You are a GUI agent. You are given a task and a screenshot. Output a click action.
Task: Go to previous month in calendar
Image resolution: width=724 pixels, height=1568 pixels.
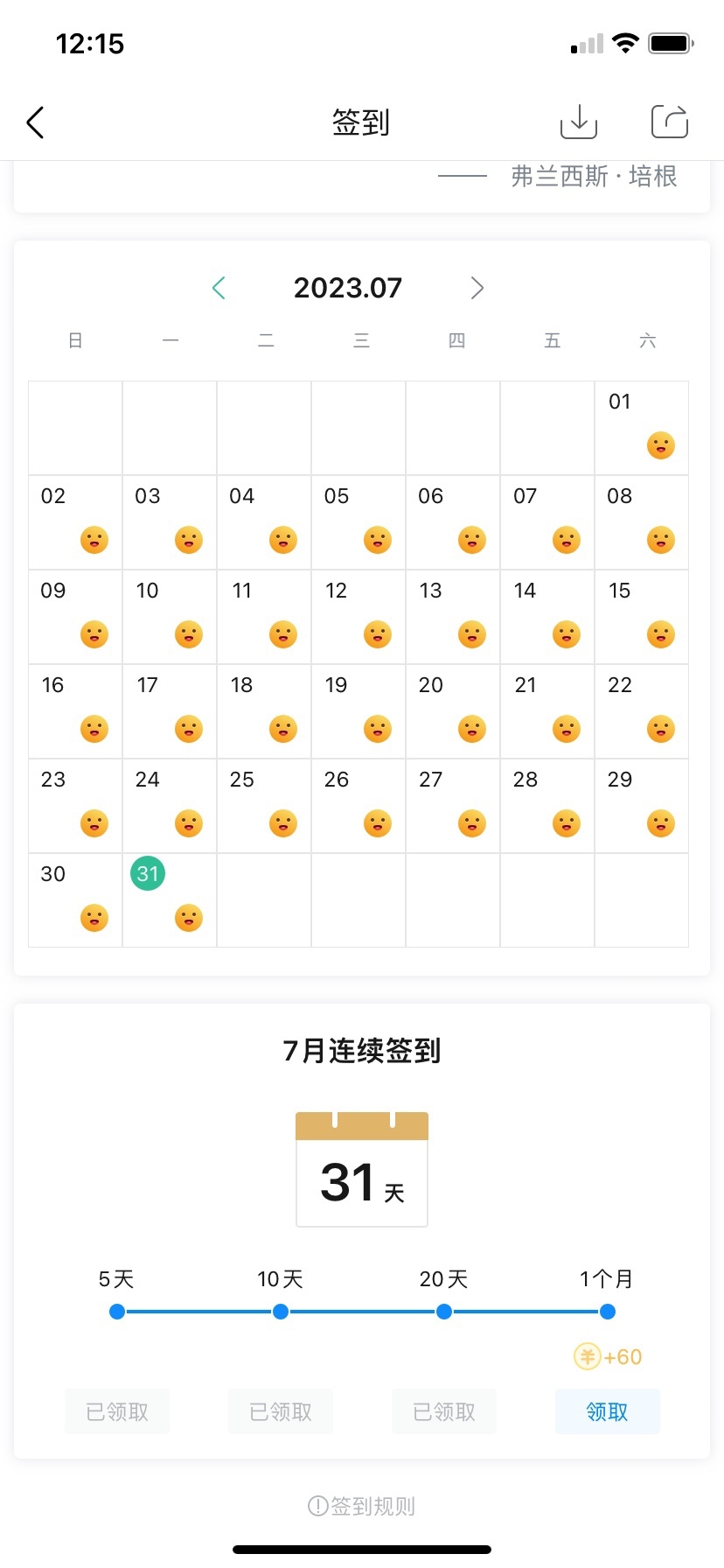coord(219,288)
